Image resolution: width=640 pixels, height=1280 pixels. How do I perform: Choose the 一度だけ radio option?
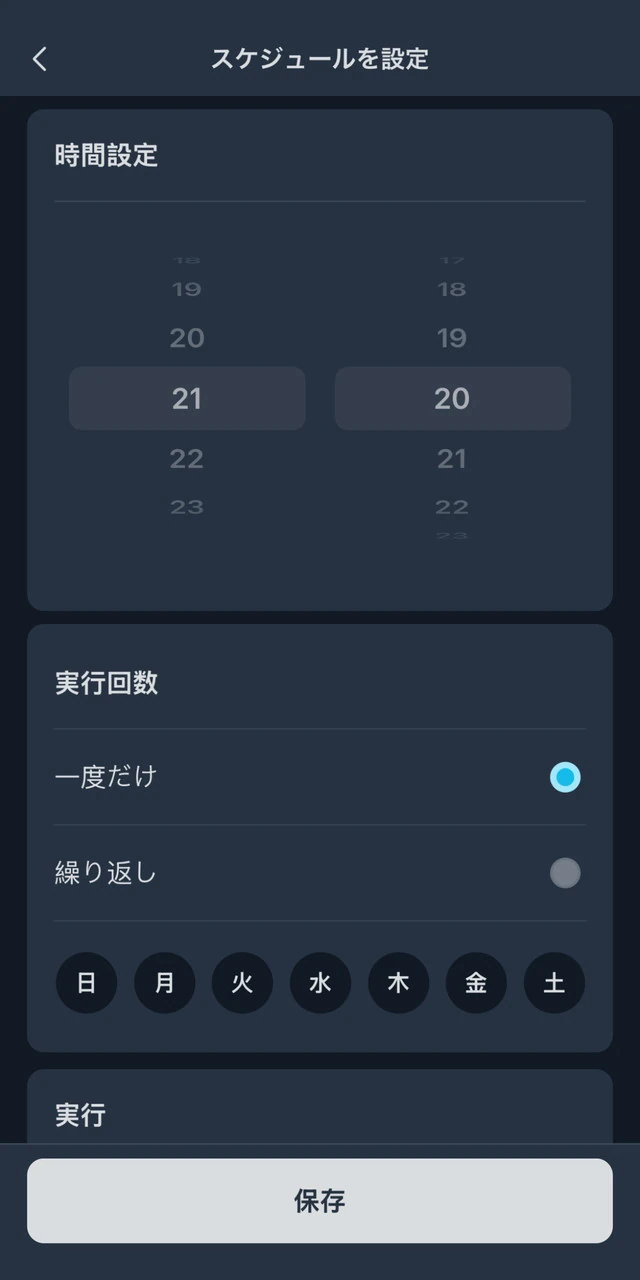565,777
